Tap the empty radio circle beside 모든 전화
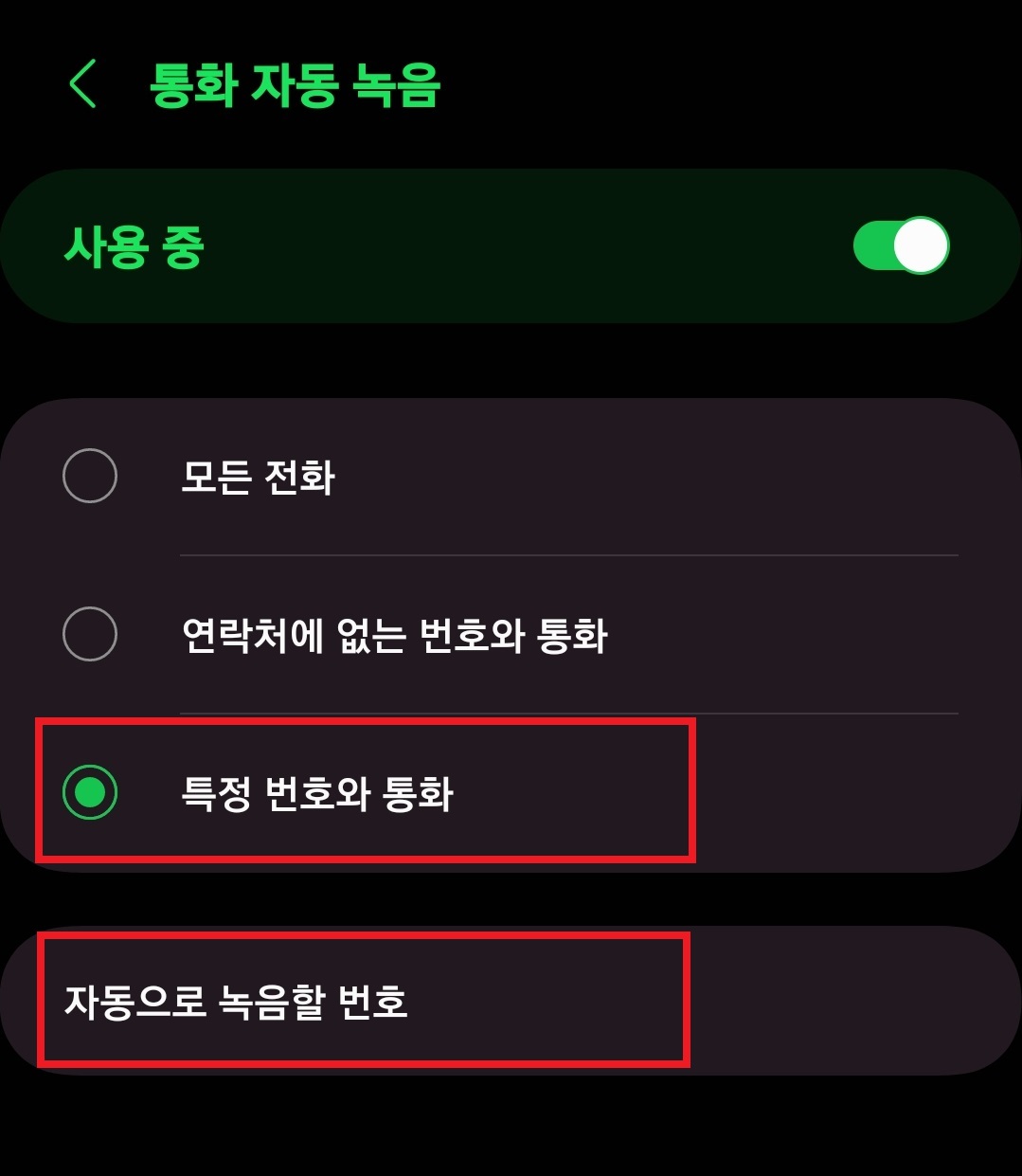1022x1176 pixels. tap(90, 477)
